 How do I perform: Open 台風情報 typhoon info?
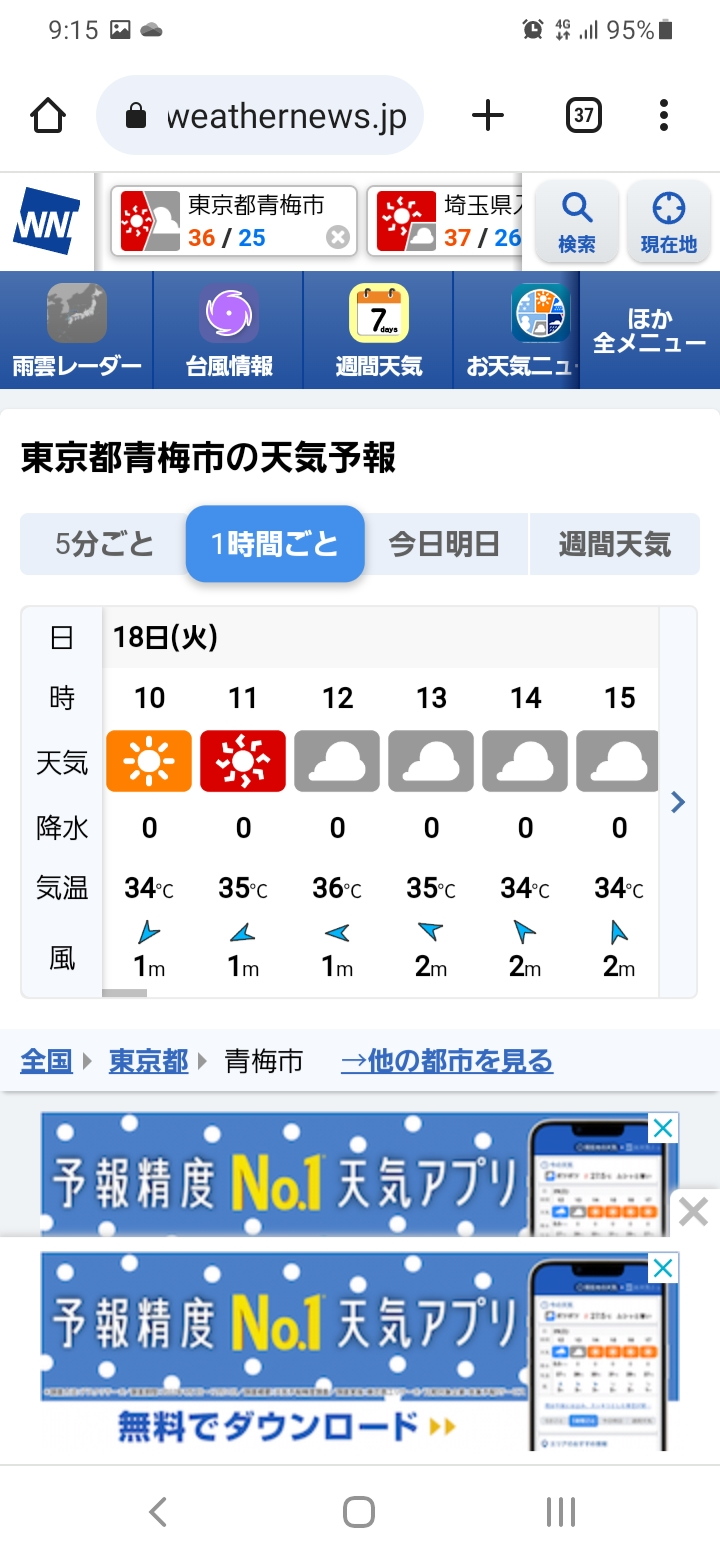(x=229, y=330)
